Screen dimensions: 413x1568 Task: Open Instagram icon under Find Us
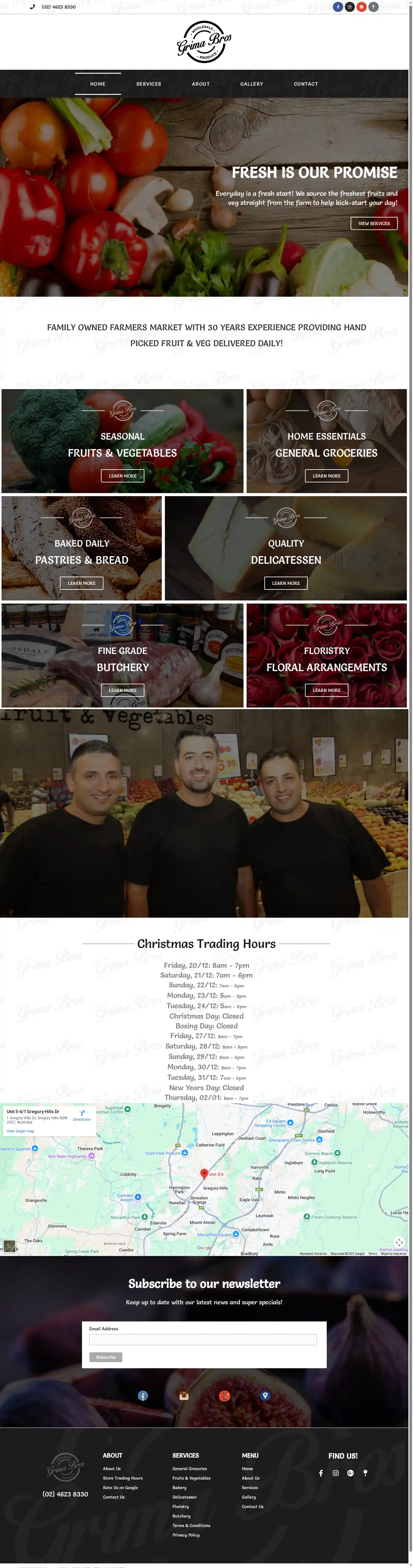(335, 1473)
